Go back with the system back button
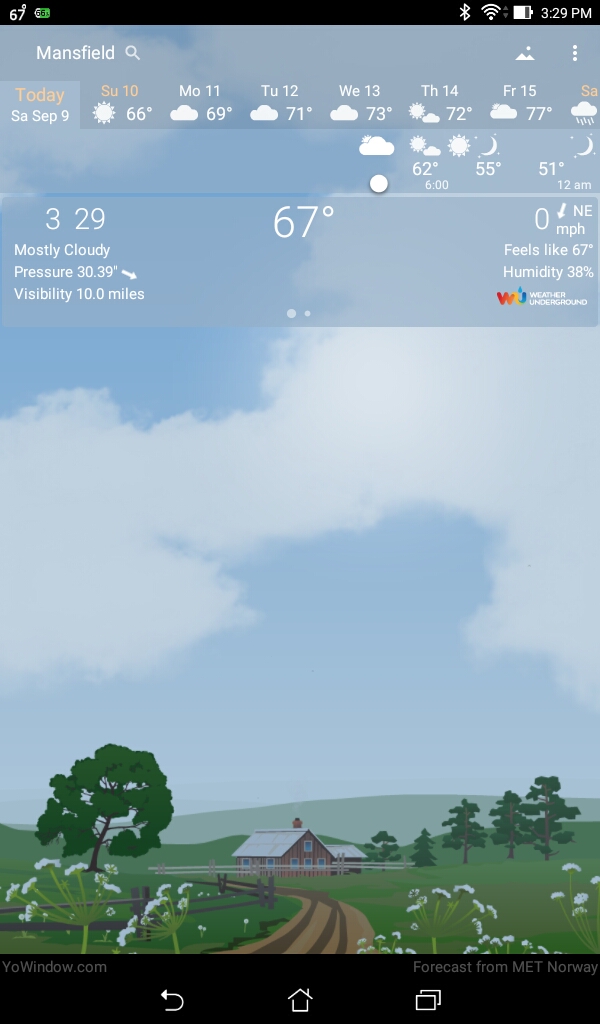 point(172,999)
